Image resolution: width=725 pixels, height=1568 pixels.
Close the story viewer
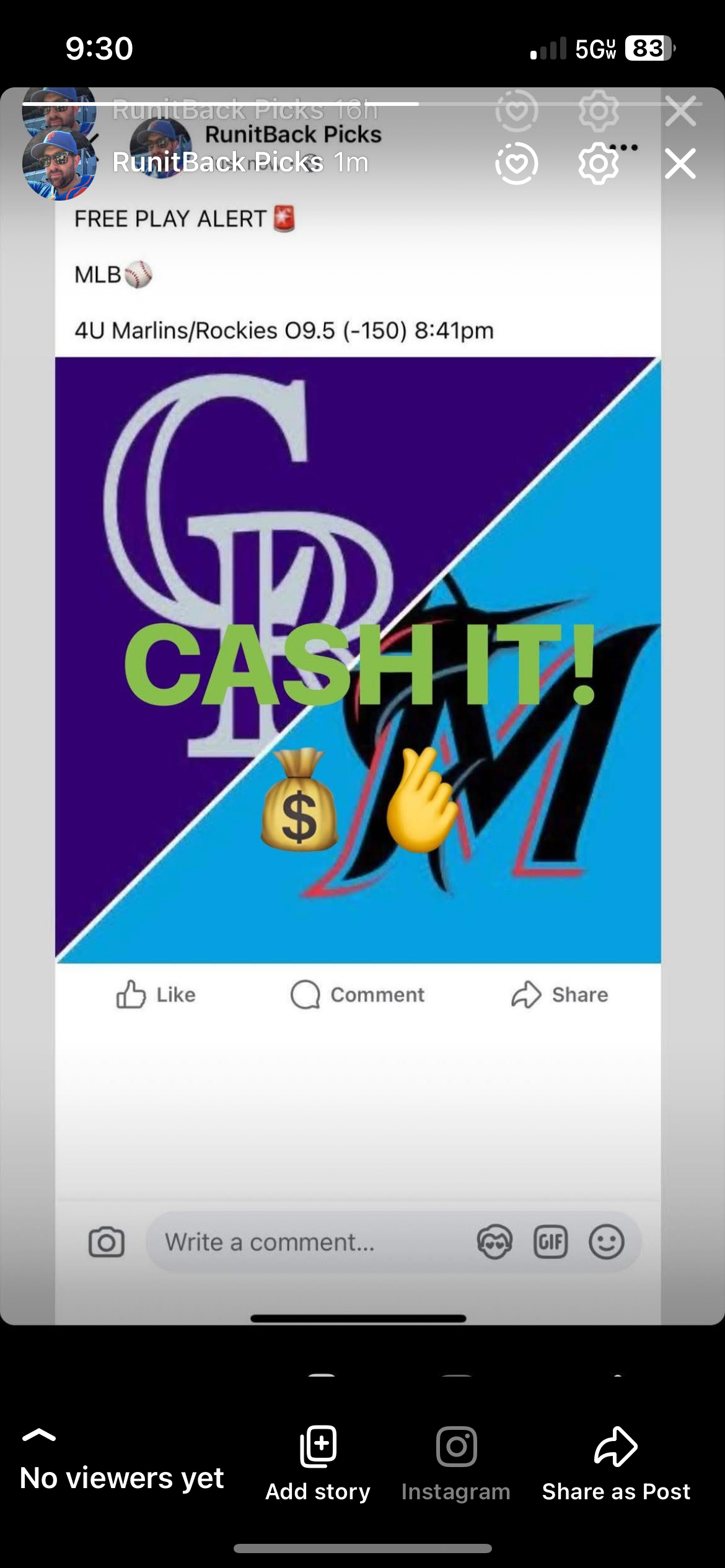[x=680, y=164]
